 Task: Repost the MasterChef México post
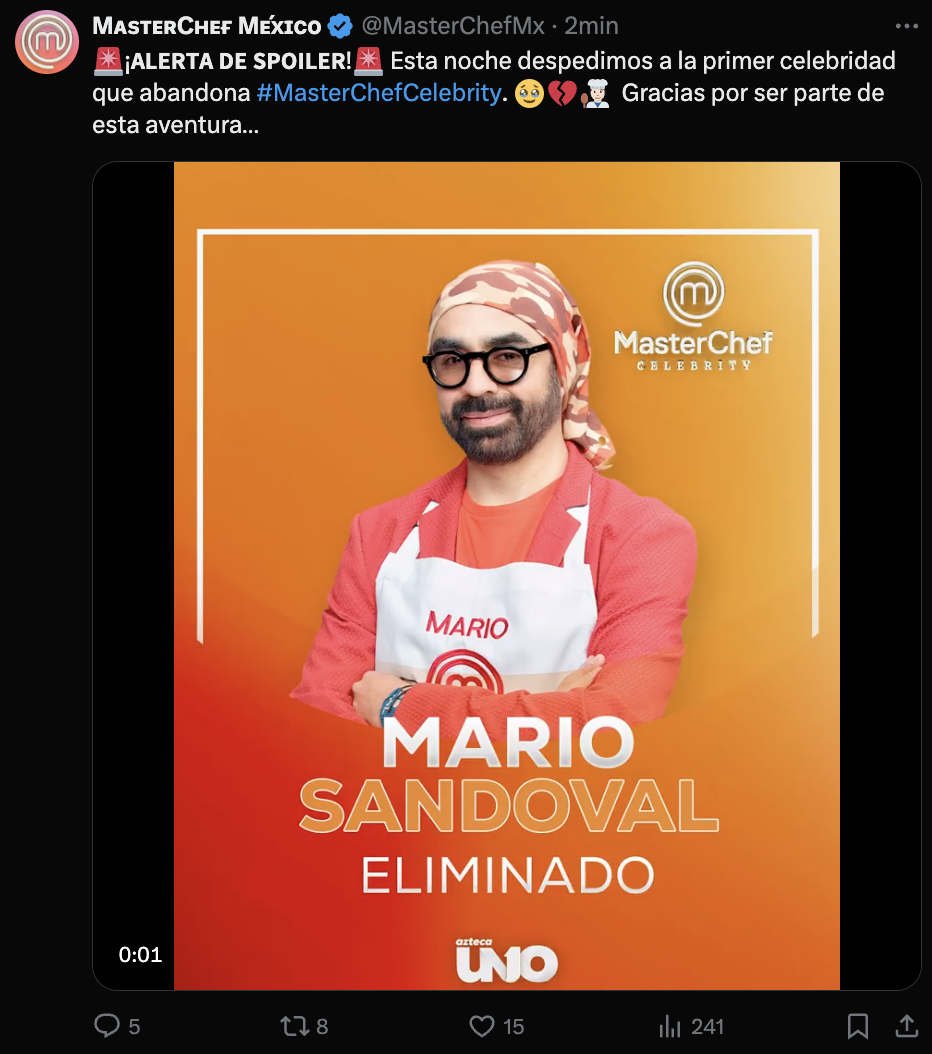tap(294, 1026)
